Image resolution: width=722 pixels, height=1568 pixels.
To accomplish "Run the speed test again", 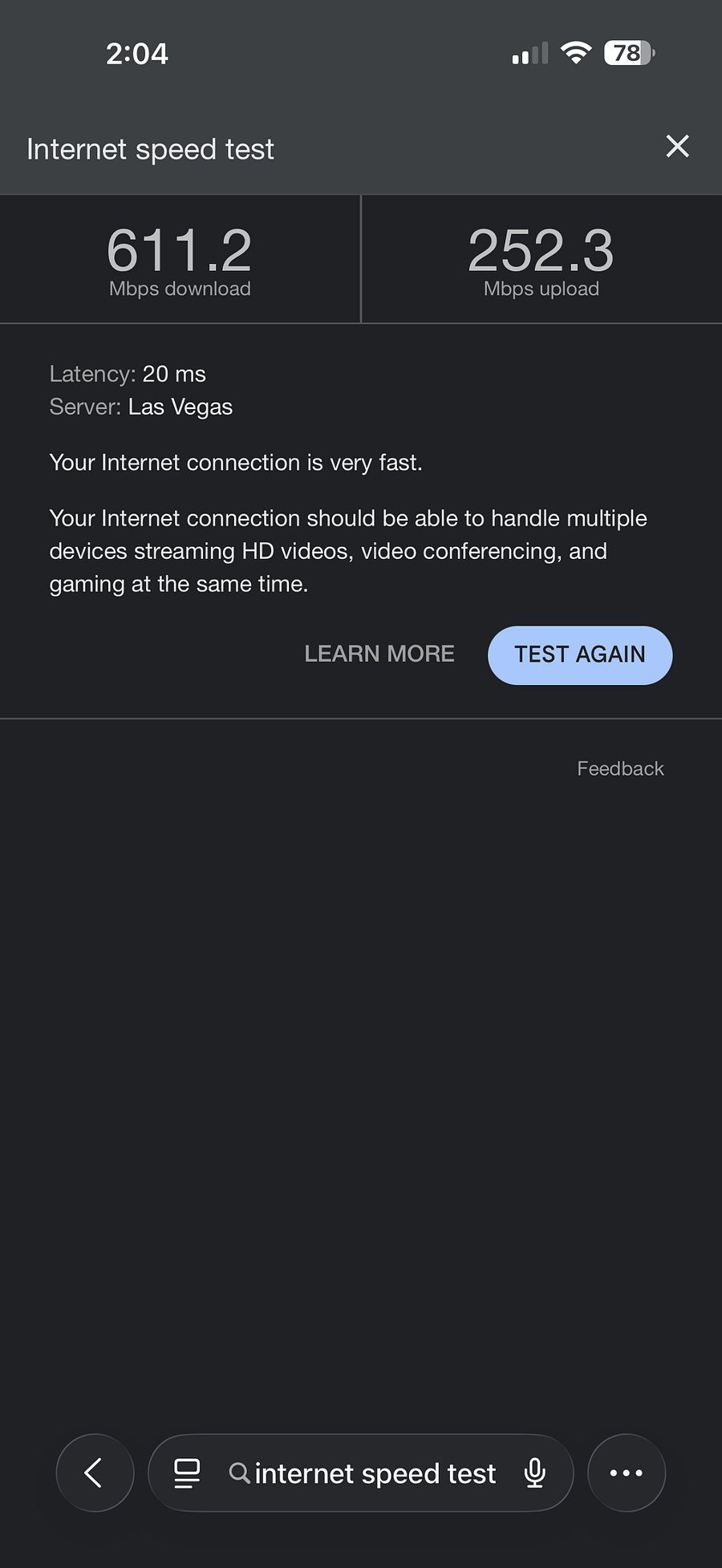I will pos(580,655).
